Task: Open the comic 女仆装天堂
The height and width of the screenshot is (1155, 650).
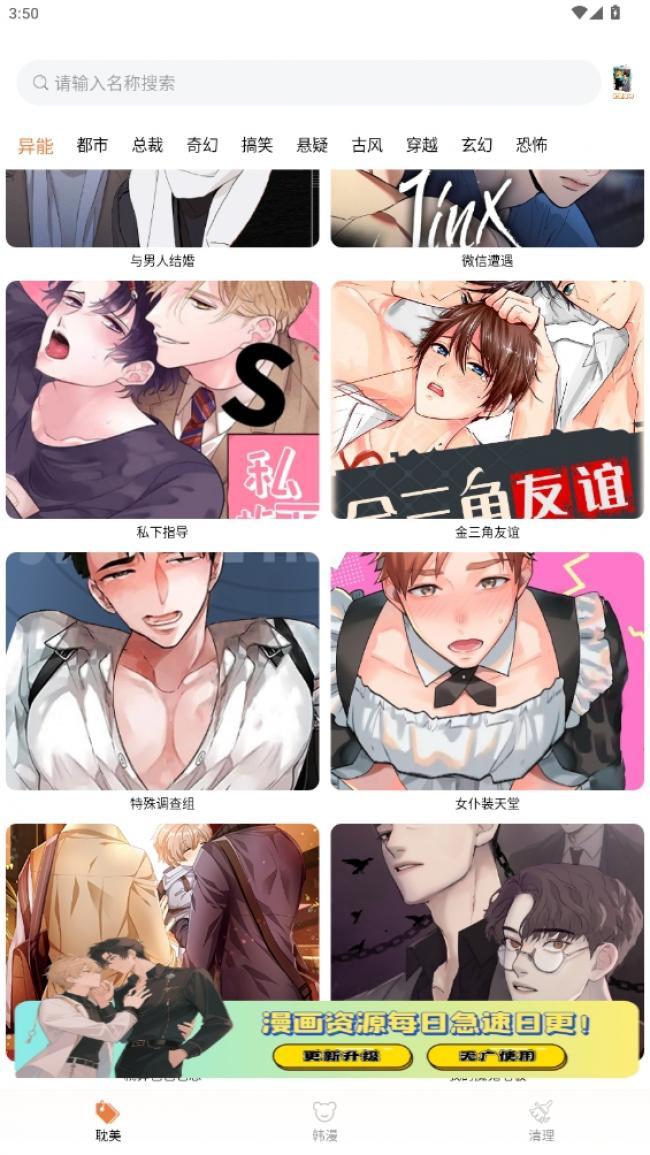Action: point(487,671)
